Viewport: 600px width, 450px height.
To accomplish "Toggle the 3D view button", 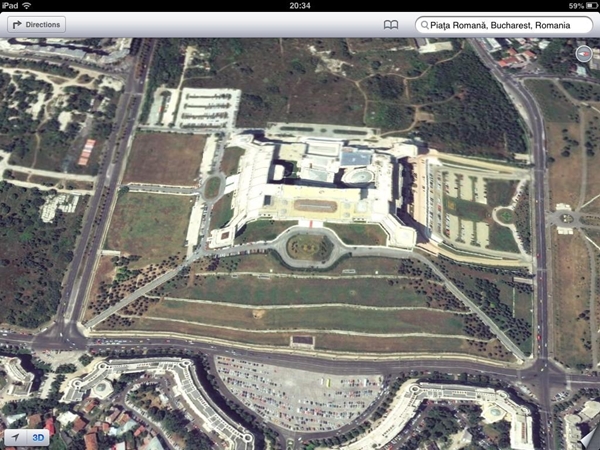I will click(x=39, y=437).
